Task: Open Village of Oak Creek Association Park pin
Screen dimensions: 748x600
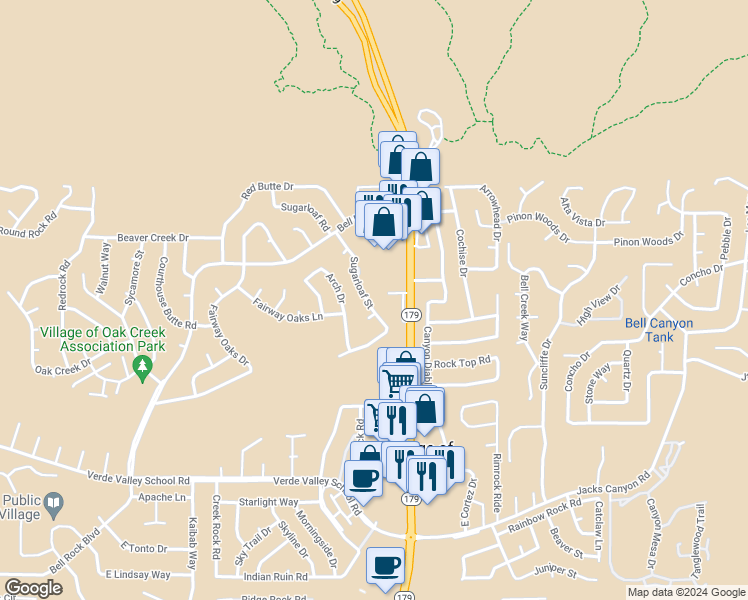Action: [x=141, y=368]
